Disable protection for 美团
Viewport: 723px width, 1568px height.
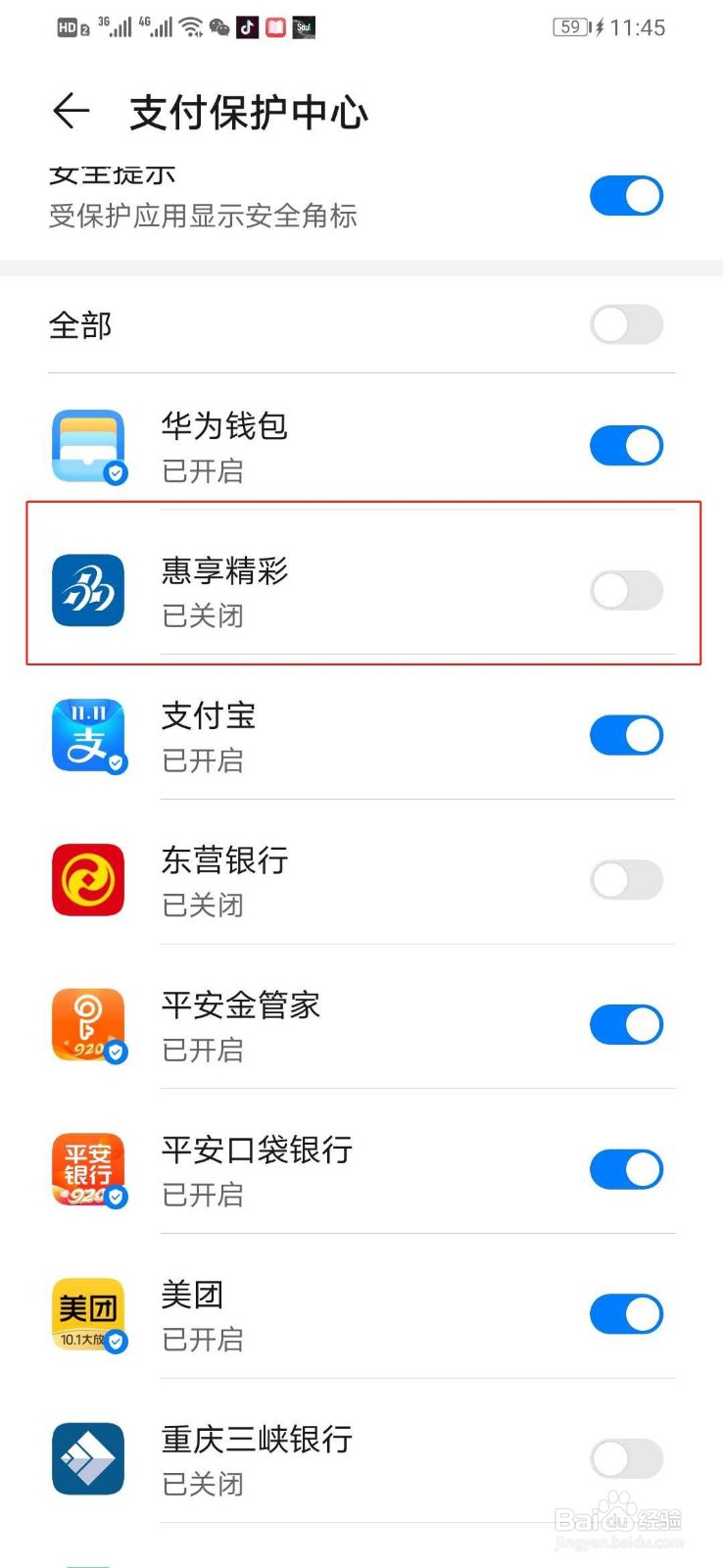pyautogui.click(x=626, y=1313)
